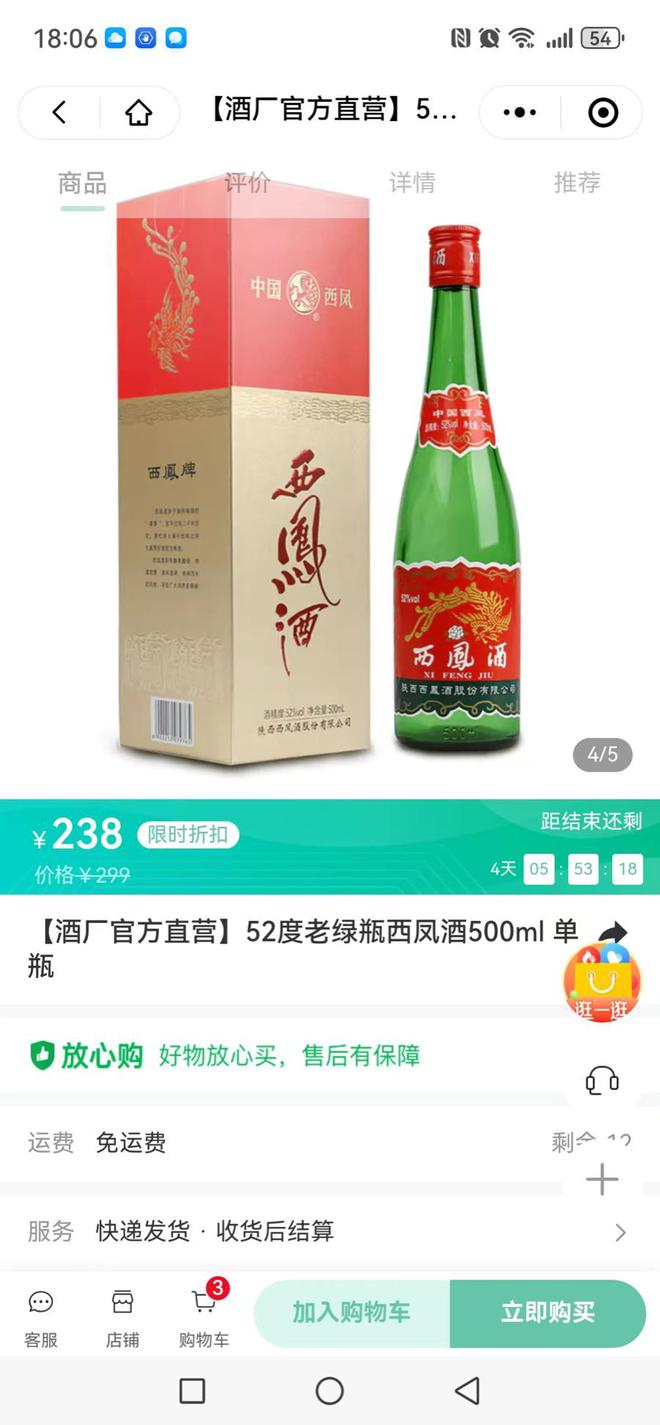Select the 商品 tab

[82, 183]
